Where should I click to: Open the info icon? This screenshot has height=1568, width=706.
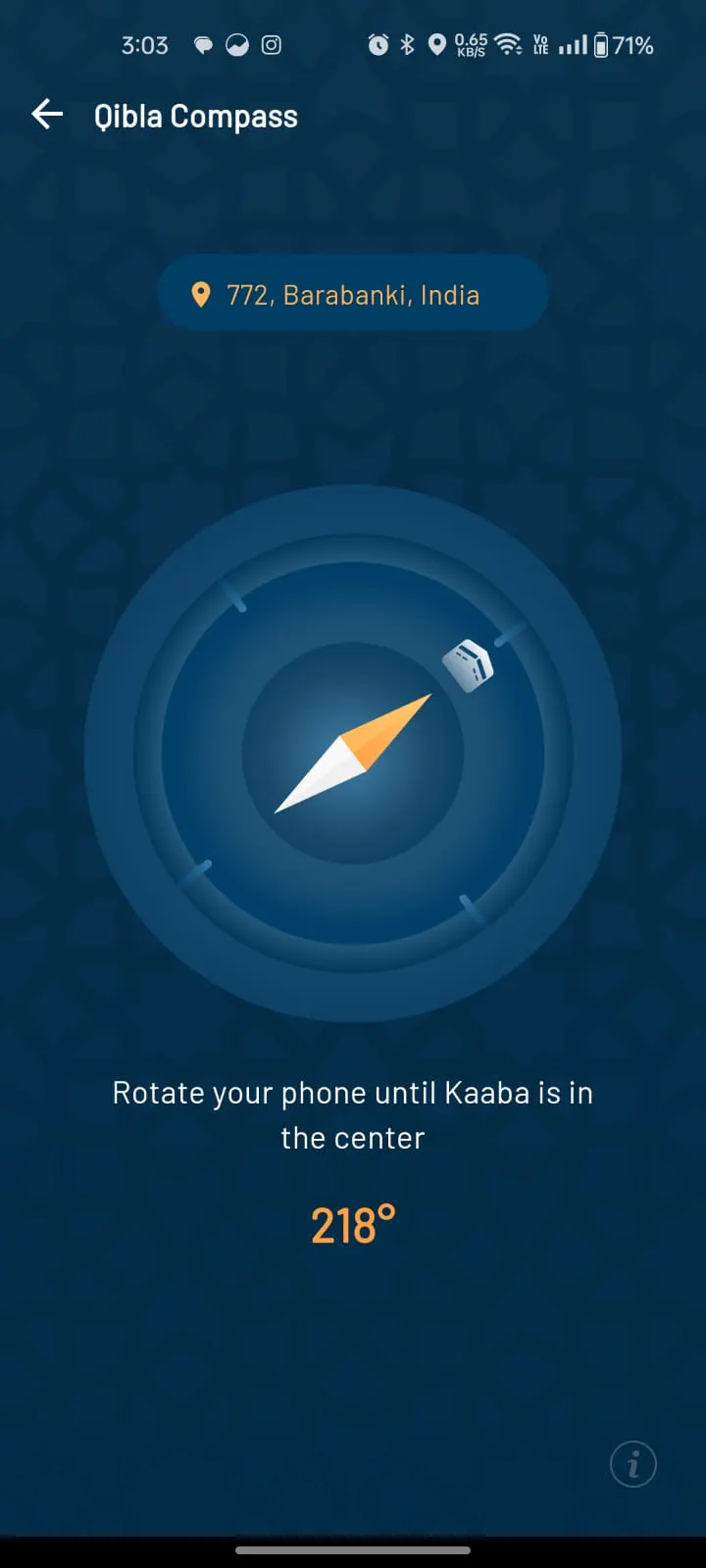coord(632,1464)
